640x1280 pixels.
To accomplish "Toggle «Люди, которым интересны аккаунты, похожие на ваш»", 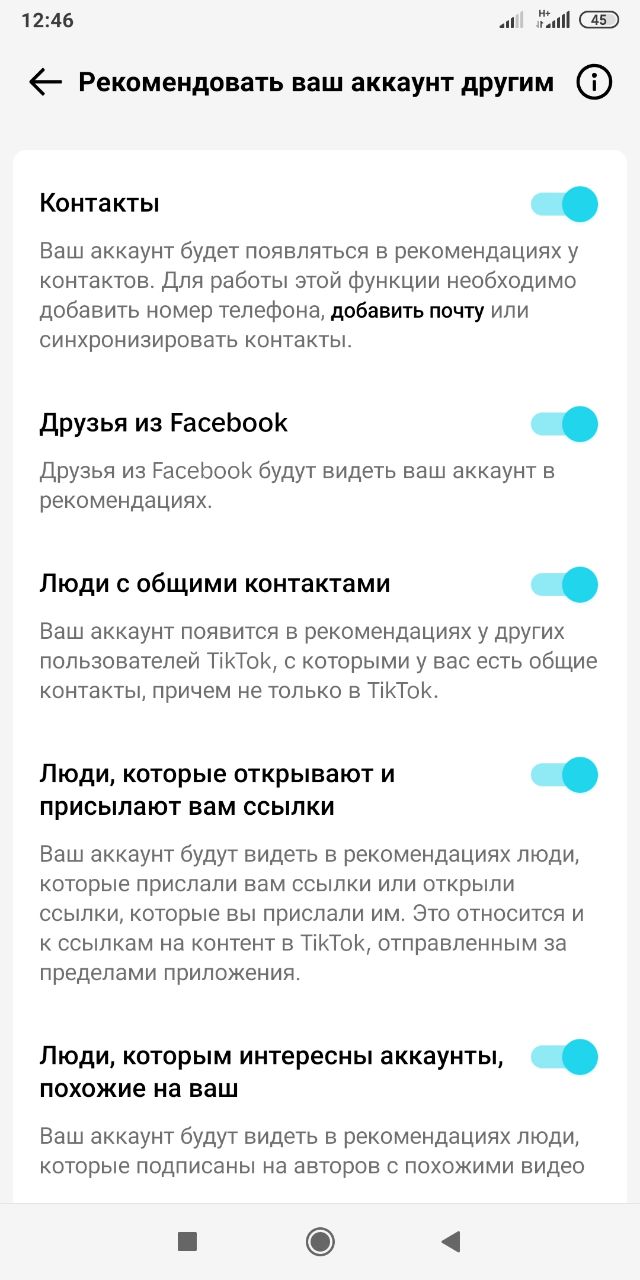I will 564,1056.
